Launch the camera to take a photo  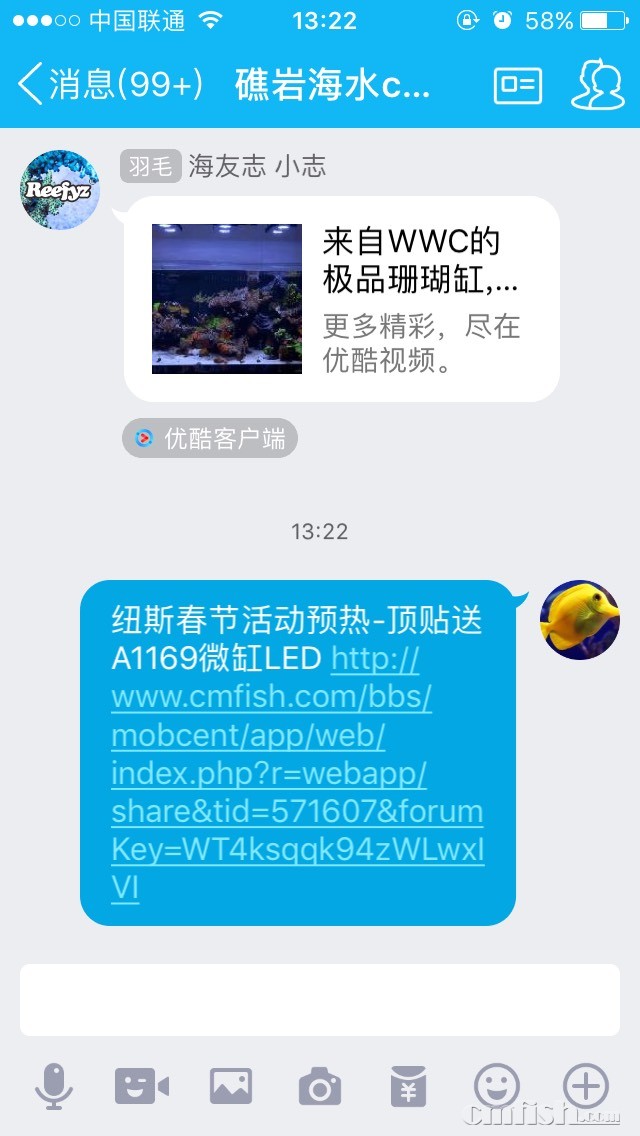pyautogui.click(x=320, y=1086)
